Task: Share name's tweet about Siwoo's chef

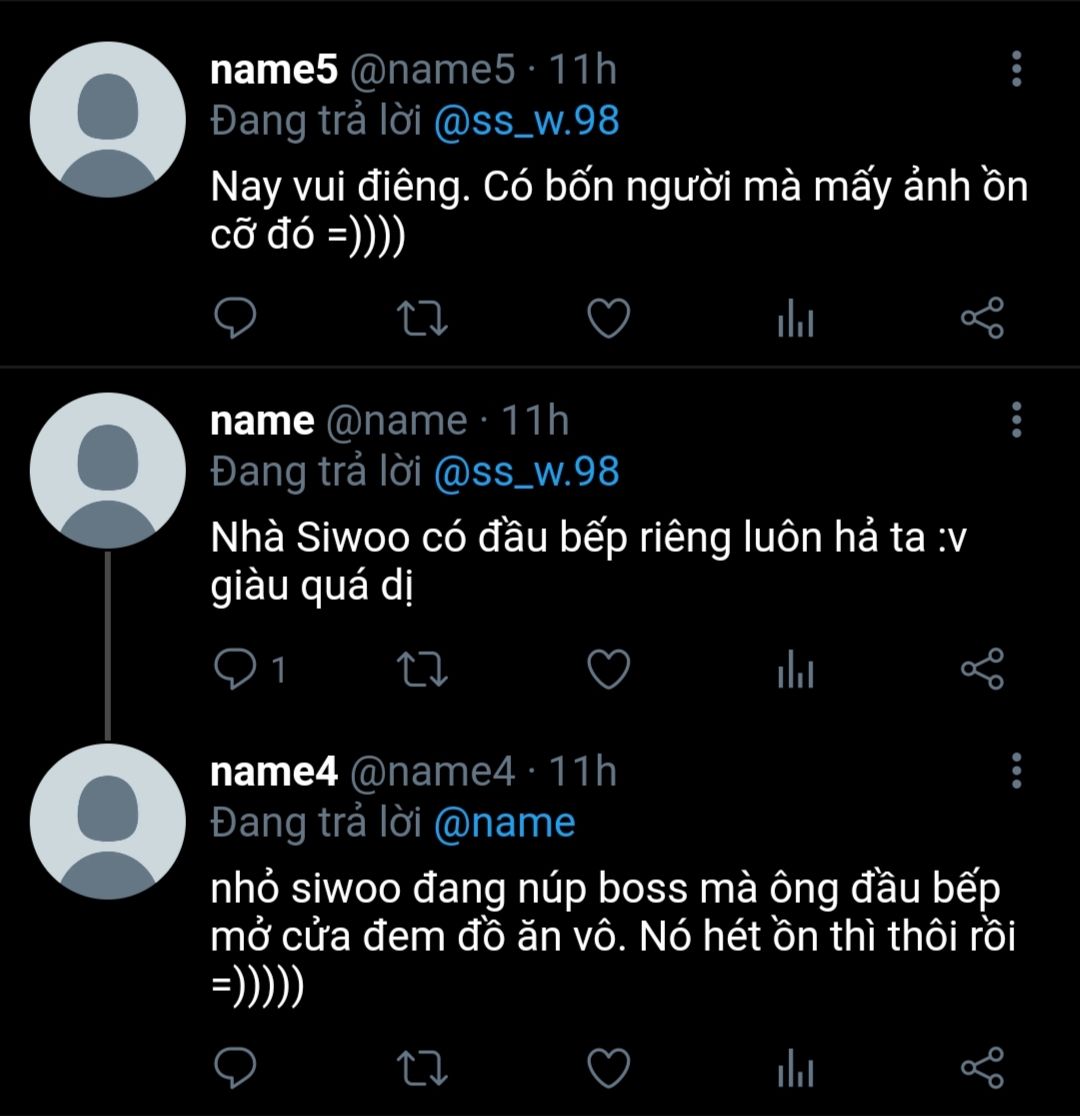Action: 981,669
